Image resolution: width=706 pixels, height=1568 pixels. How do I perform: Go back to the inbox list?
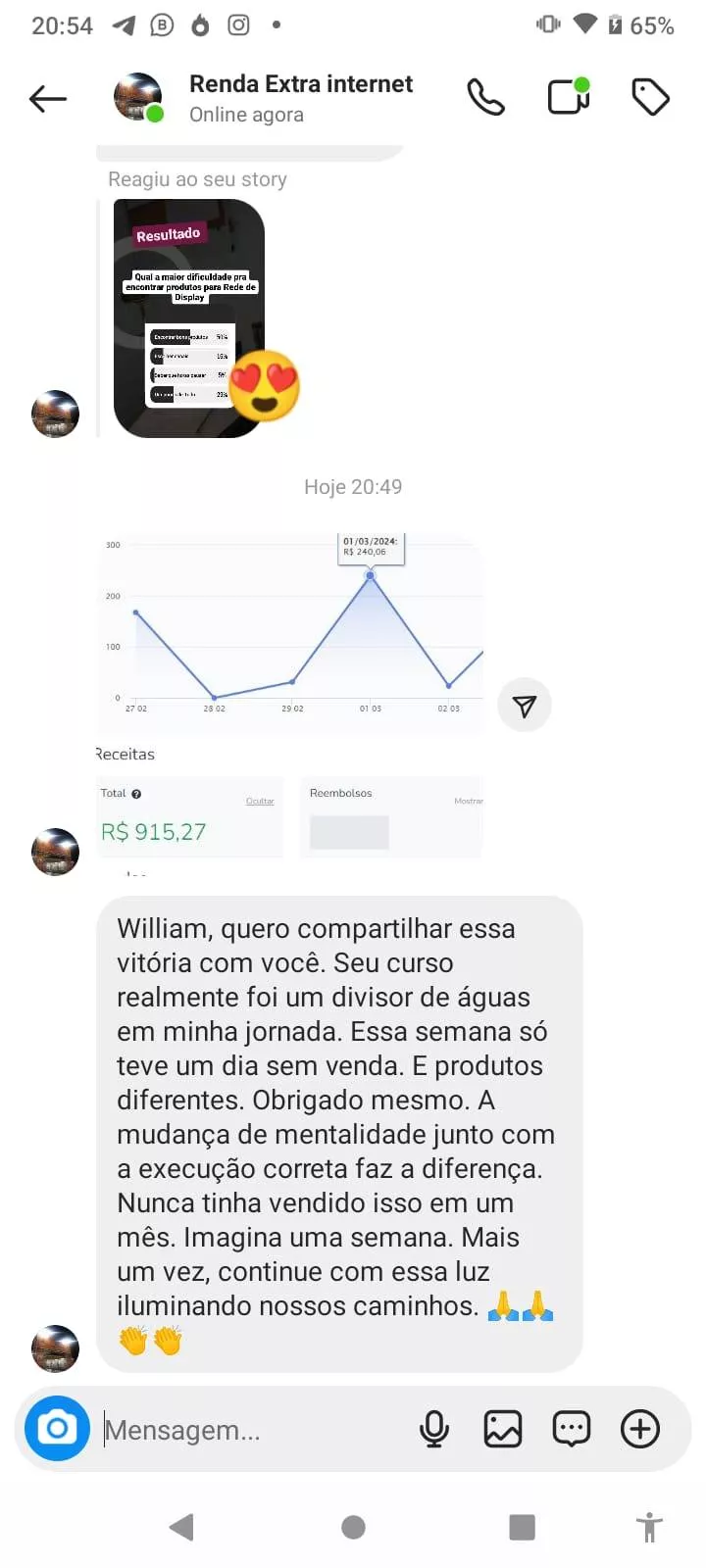coord(47,98)
